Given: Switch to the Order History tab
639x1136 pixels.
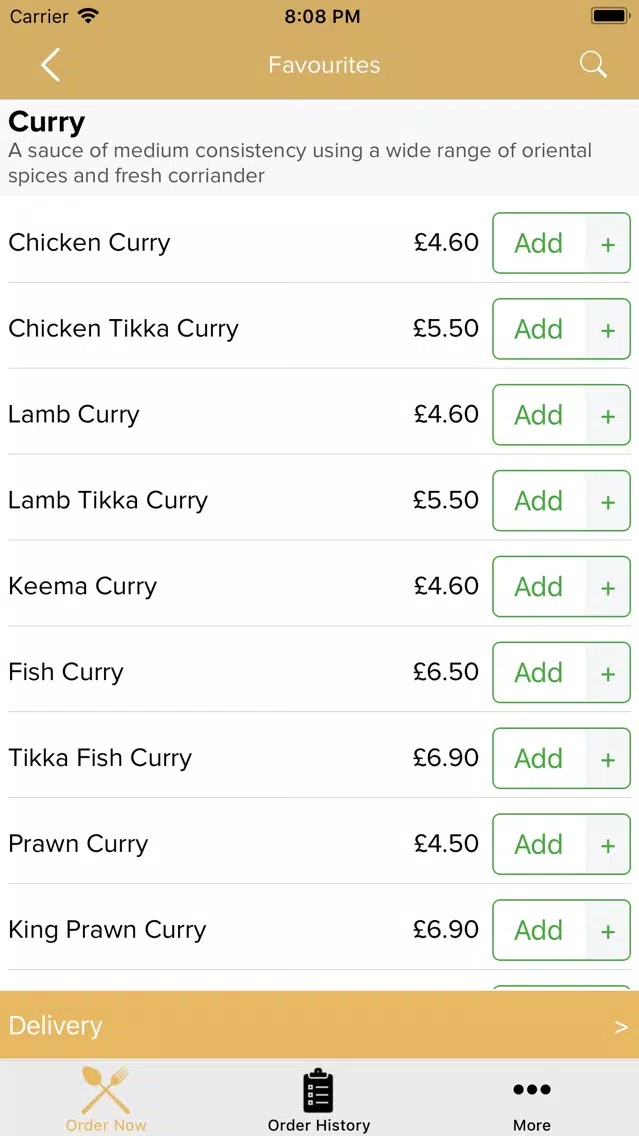Looking at the screenshot, I should click(319, 1098).
